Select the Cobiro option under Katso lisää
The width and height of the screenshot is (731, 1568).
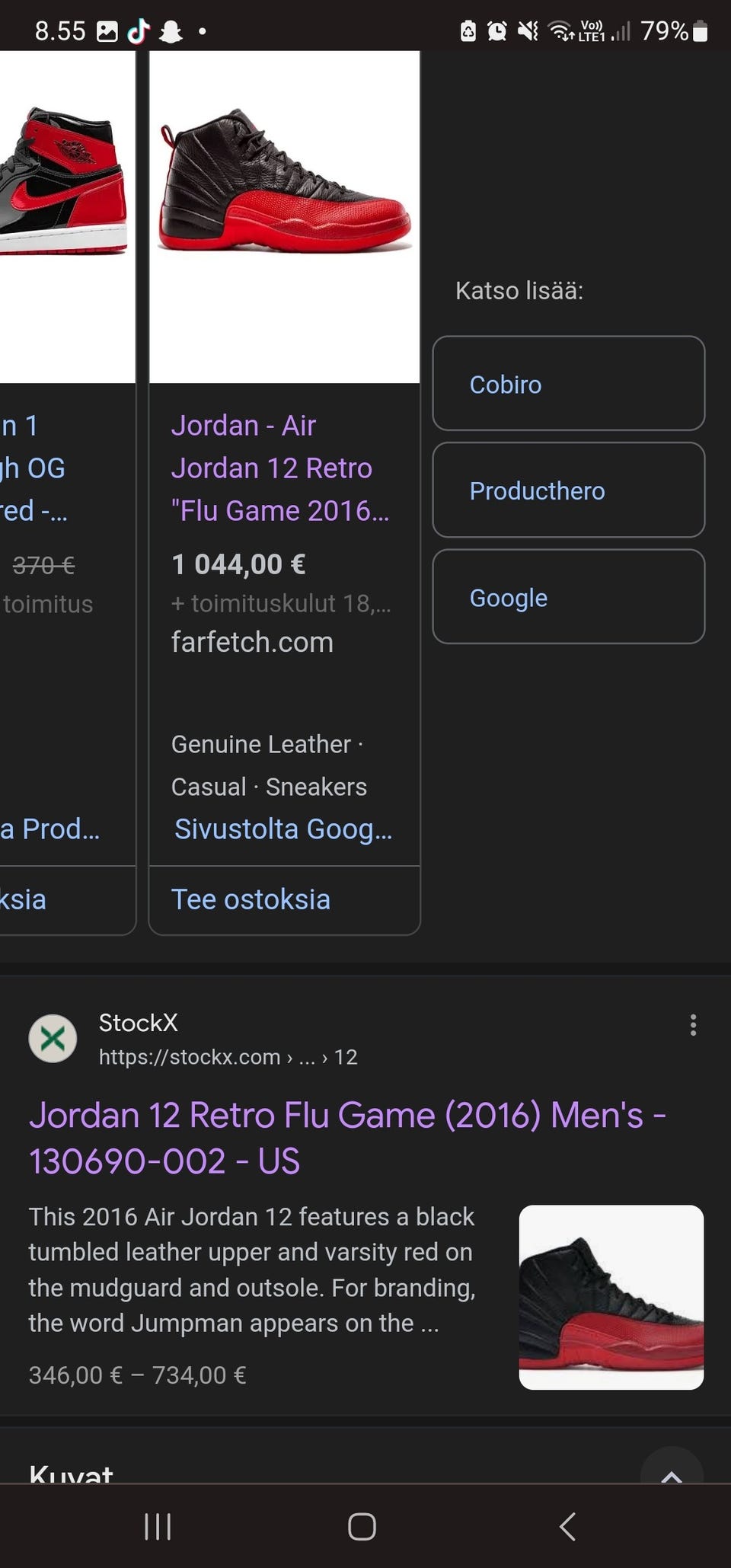pyautogui.click(x=568, y=384)
